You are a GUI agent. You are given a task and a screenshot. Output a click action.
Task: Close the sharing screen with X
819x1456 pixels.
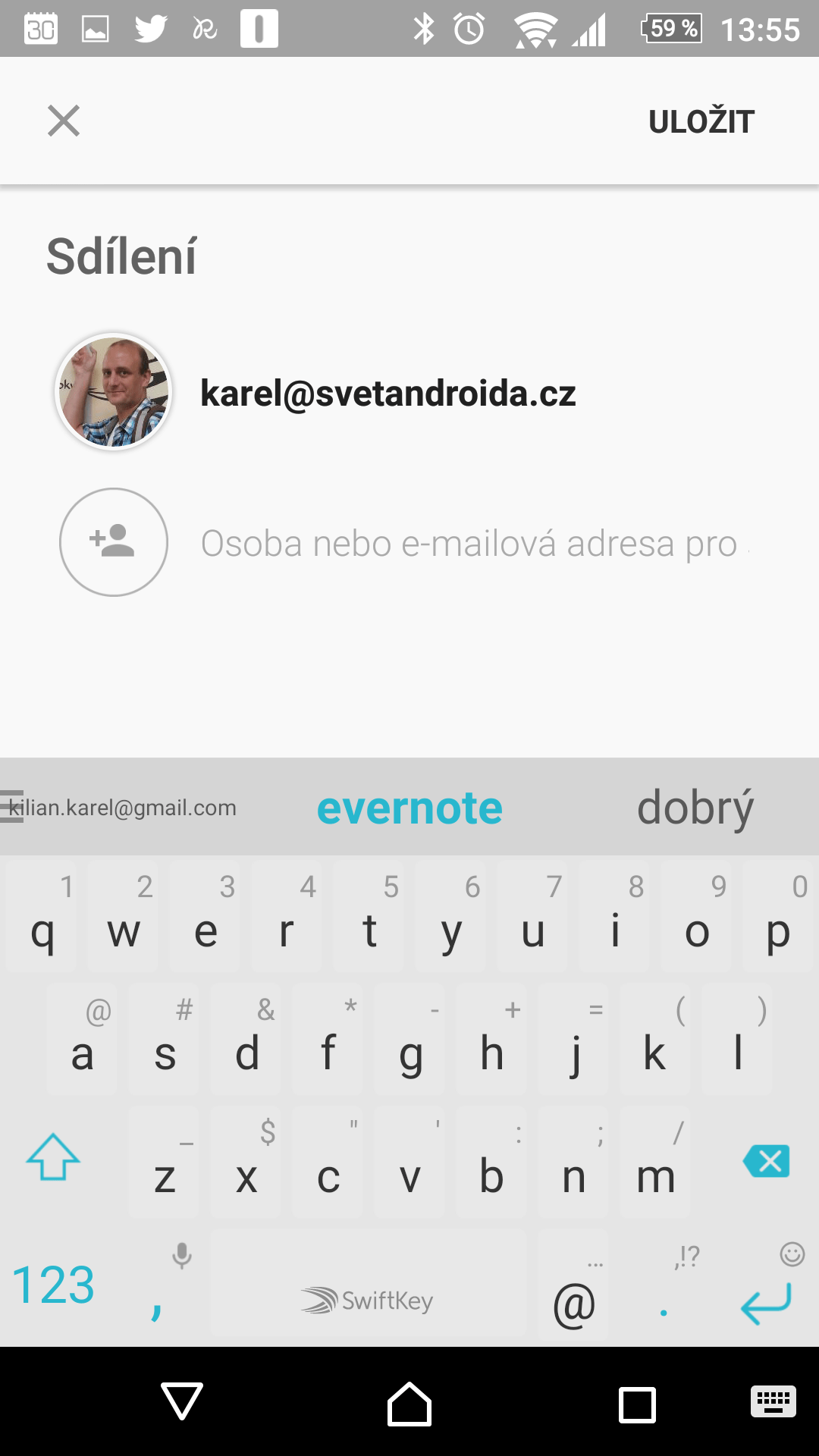(64, 121)
